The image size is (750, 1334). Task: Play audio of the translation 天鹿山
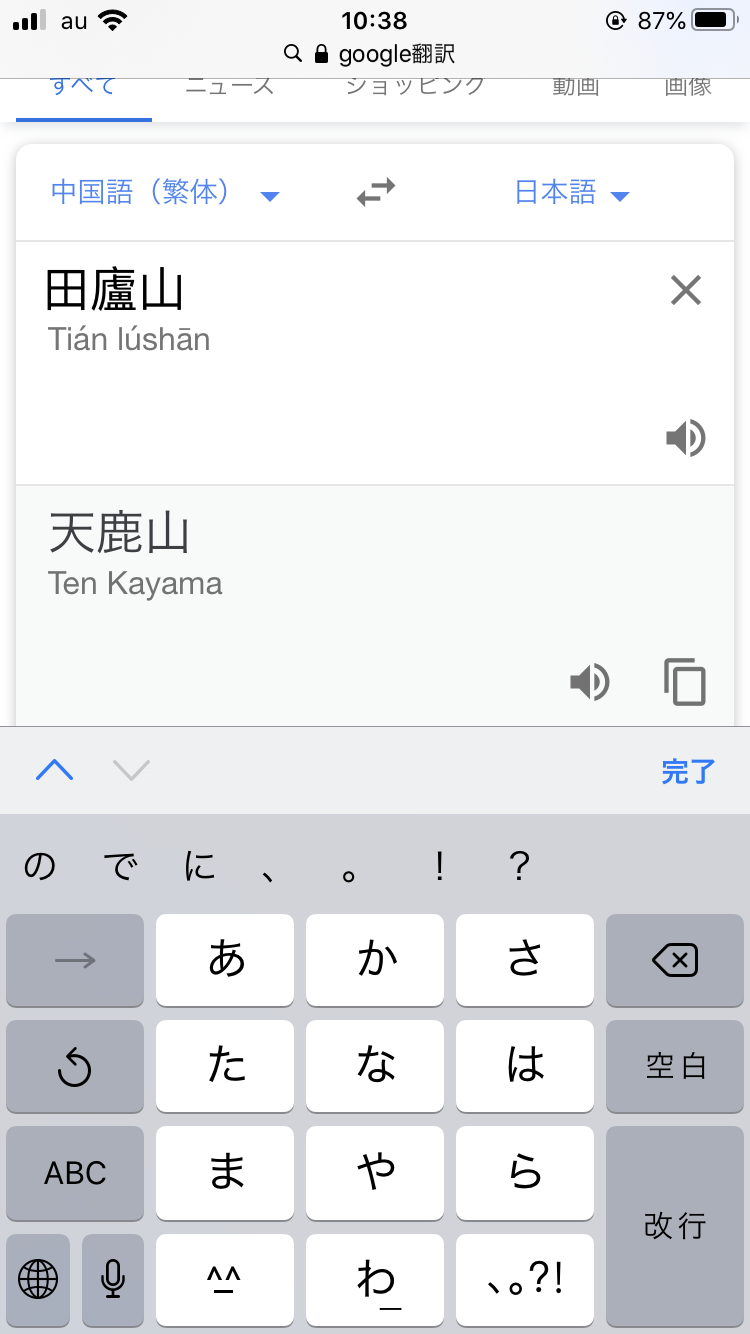pyautogui.click(x=590, y=682)
